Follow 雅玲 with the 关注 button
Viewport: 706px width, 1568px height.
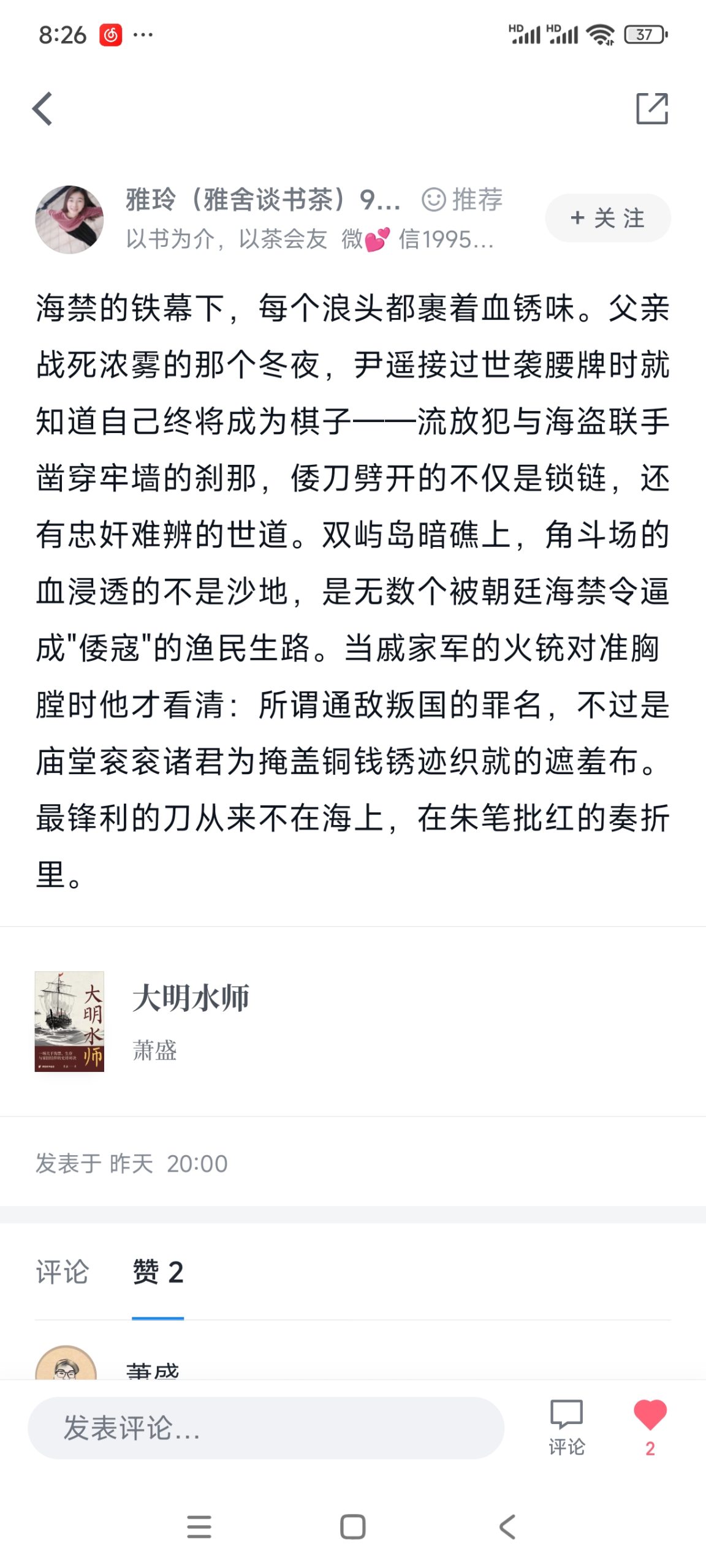click(607, 218)
